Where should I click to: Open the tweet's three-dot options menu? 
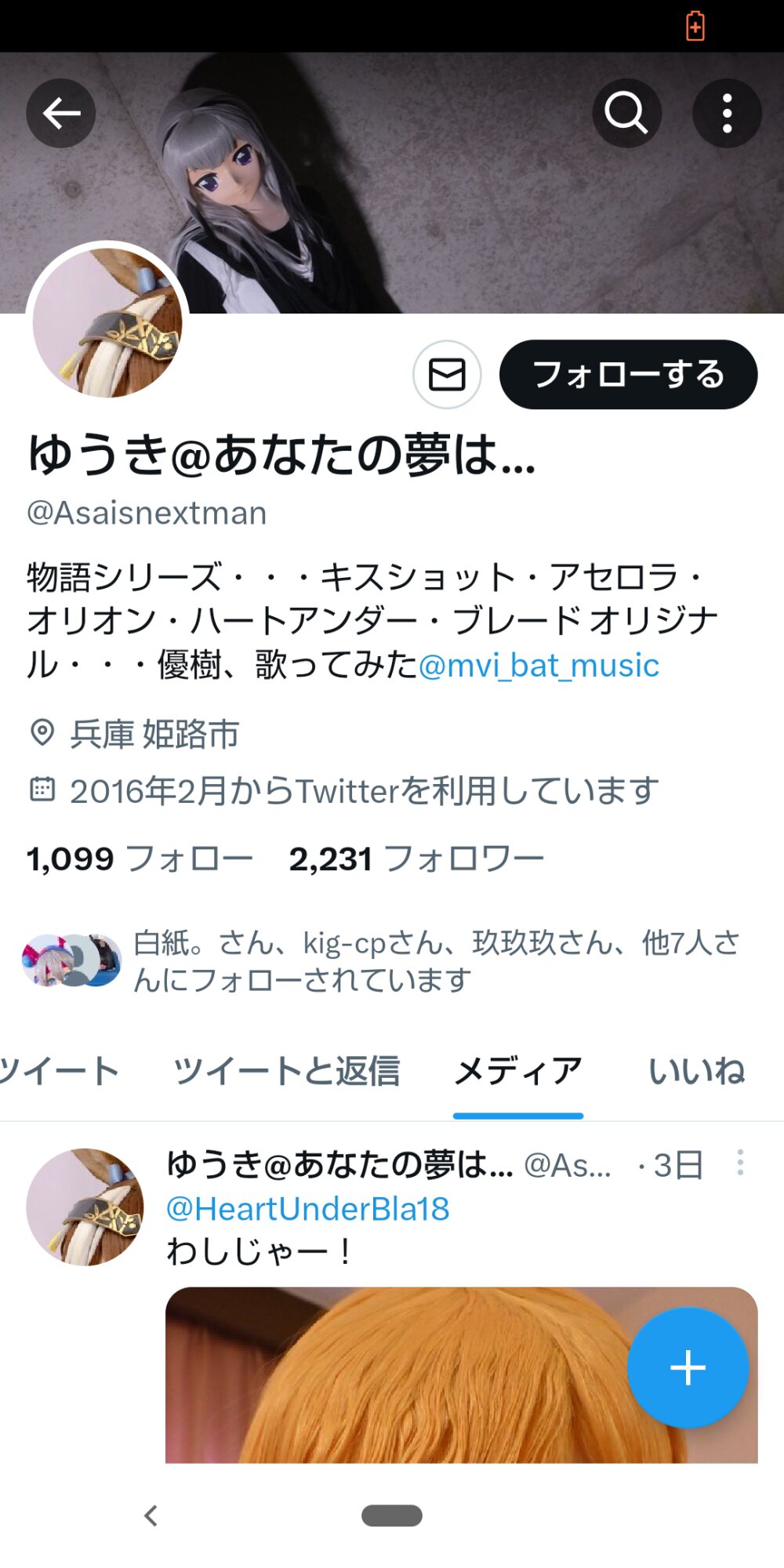(x=739, y=1163)
